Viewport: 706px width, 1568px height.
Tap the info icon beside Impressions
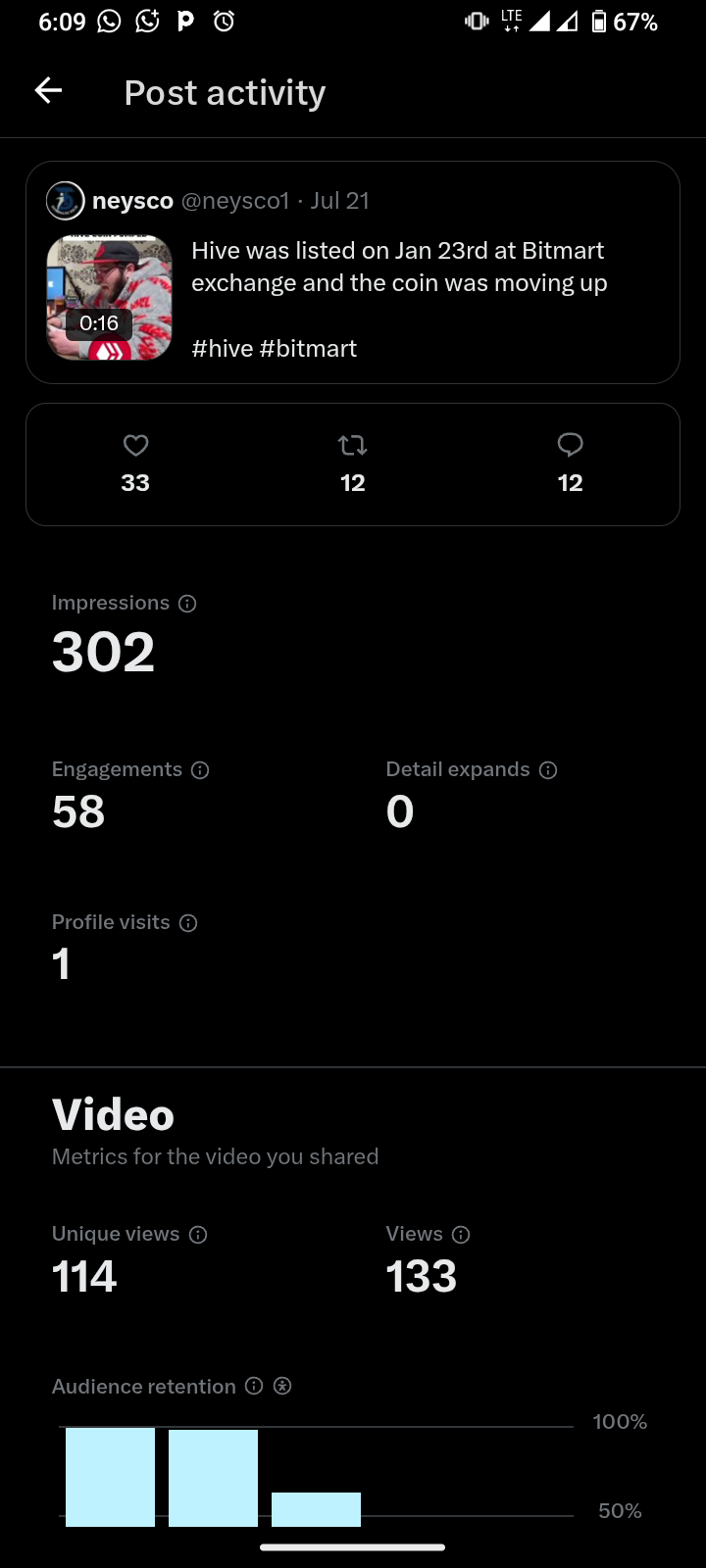187,604
